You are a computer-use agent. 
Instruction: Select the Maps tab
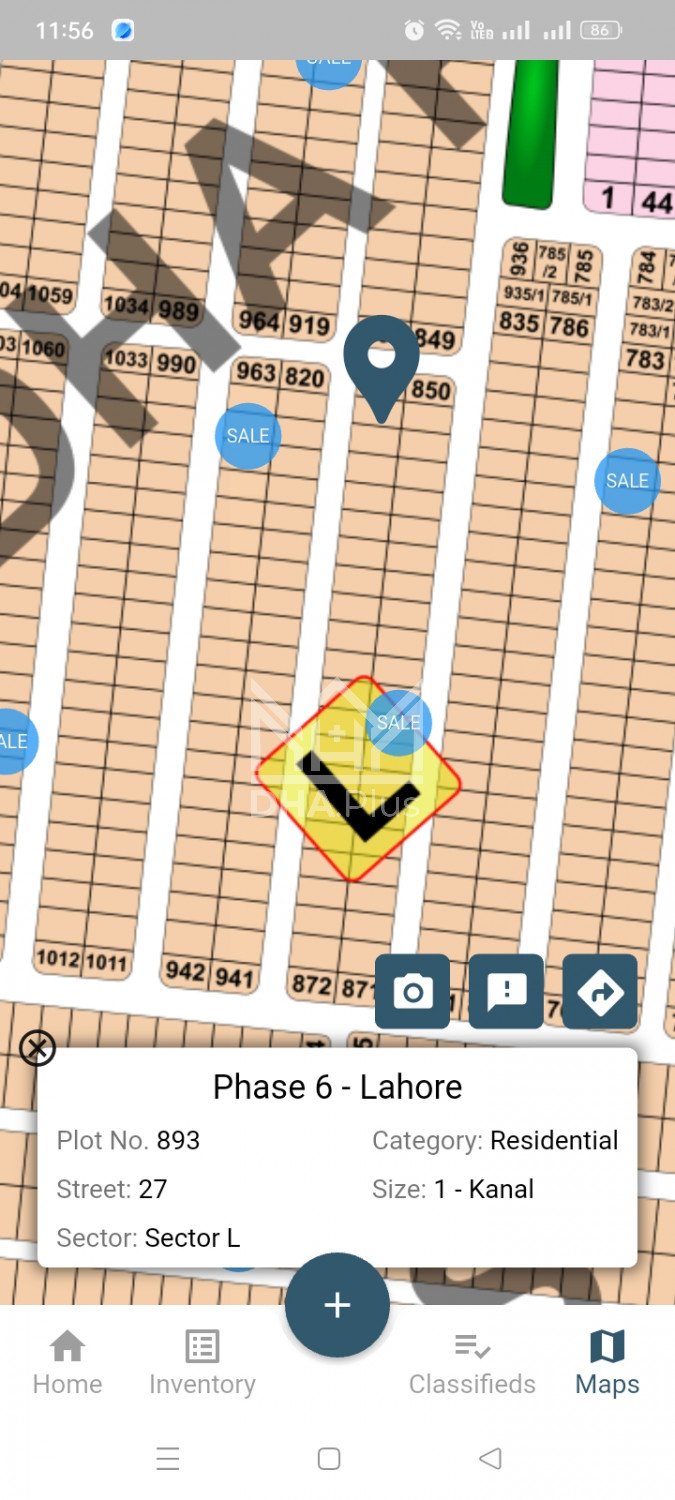607,1362
